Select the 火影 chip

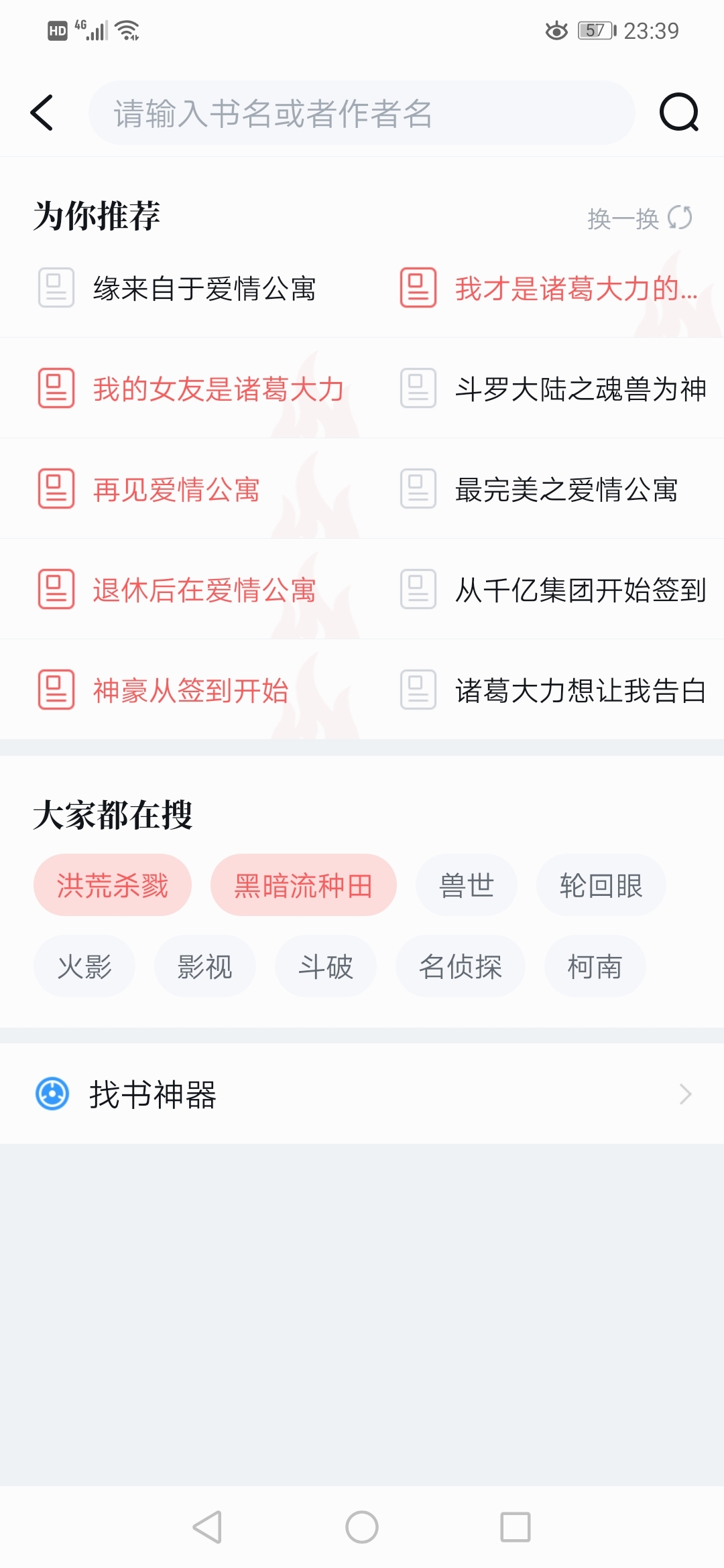coord(84,966)
